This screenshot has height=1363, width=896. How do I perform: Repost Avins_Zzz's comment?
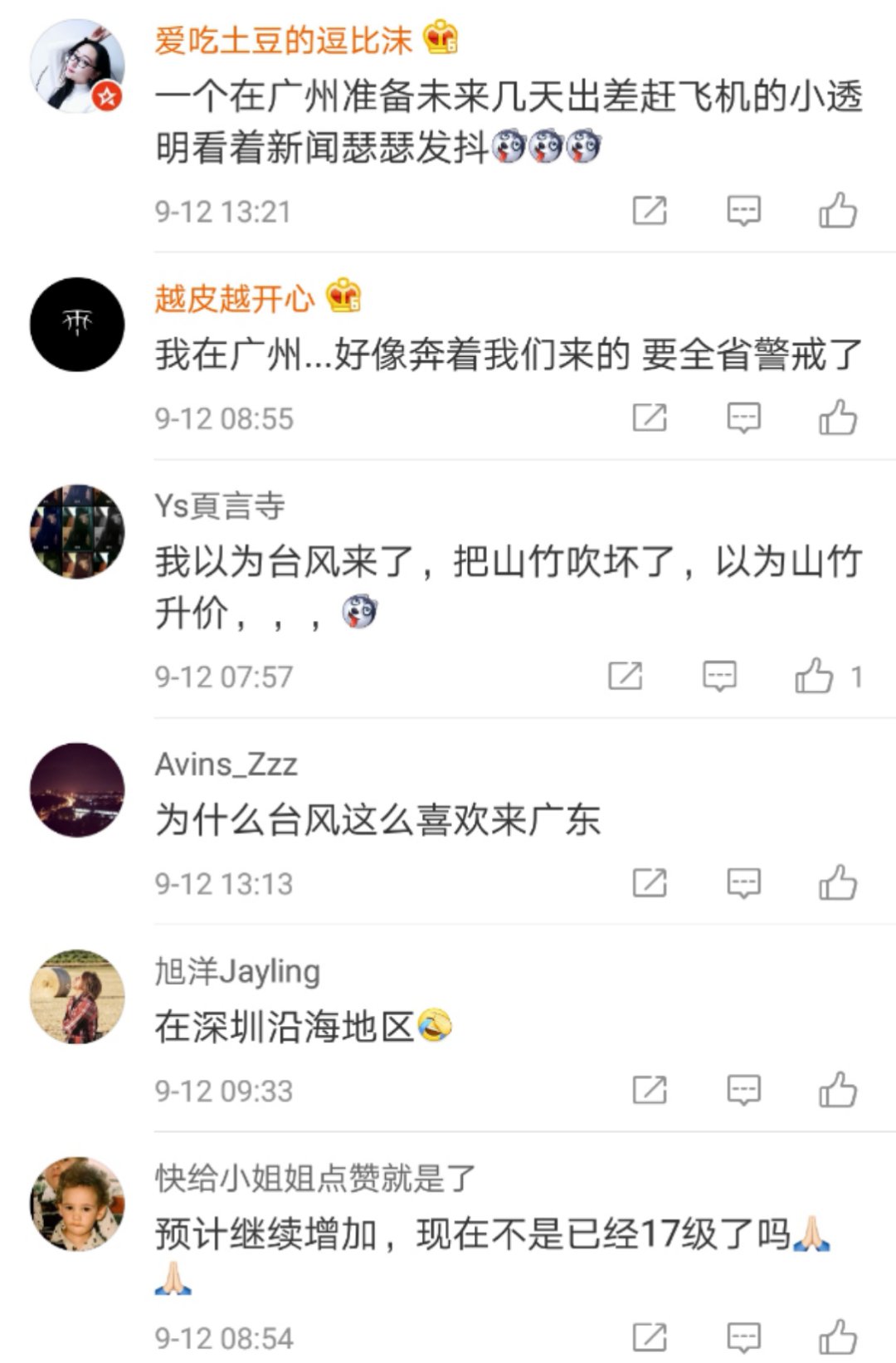pos(649,882)
